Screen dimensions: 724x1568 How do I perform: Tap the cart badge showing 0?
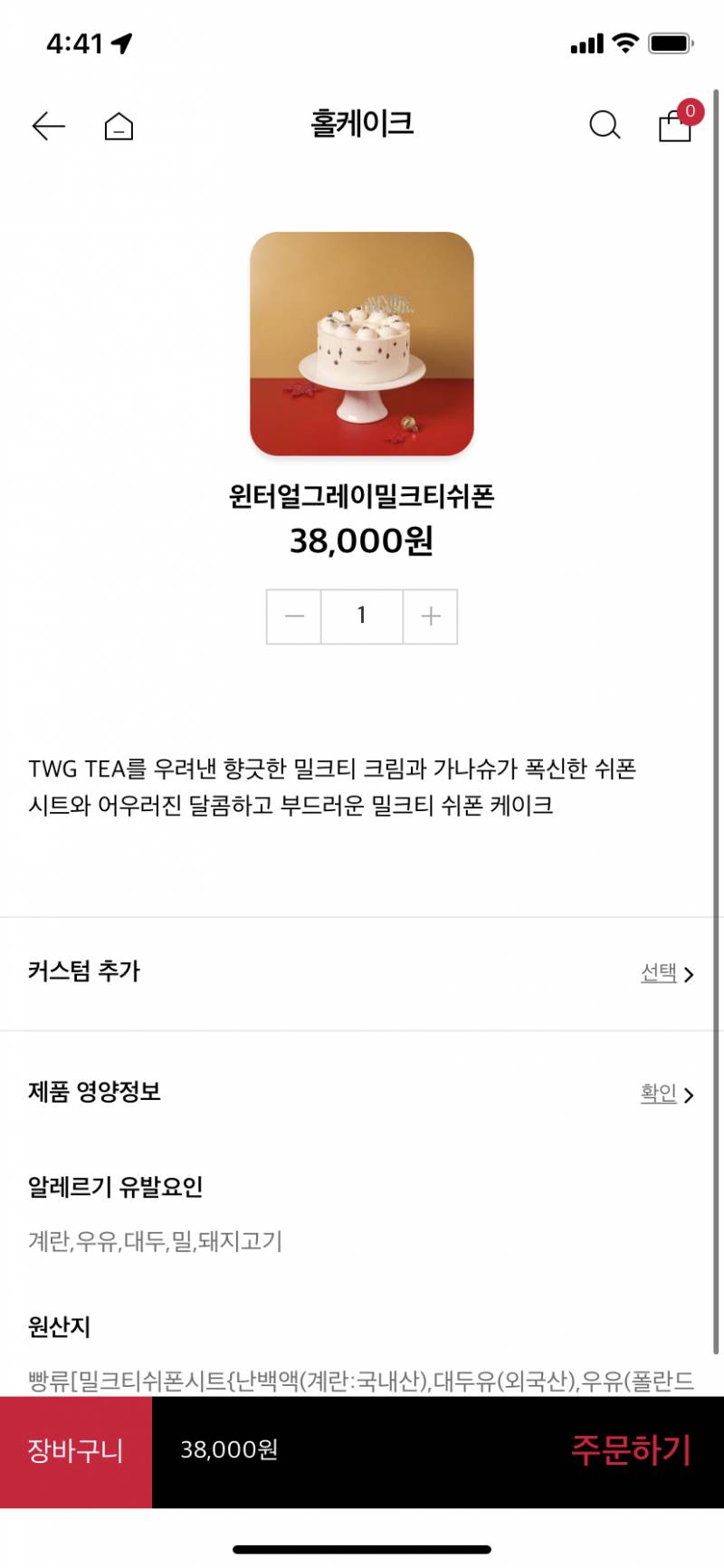691,110
